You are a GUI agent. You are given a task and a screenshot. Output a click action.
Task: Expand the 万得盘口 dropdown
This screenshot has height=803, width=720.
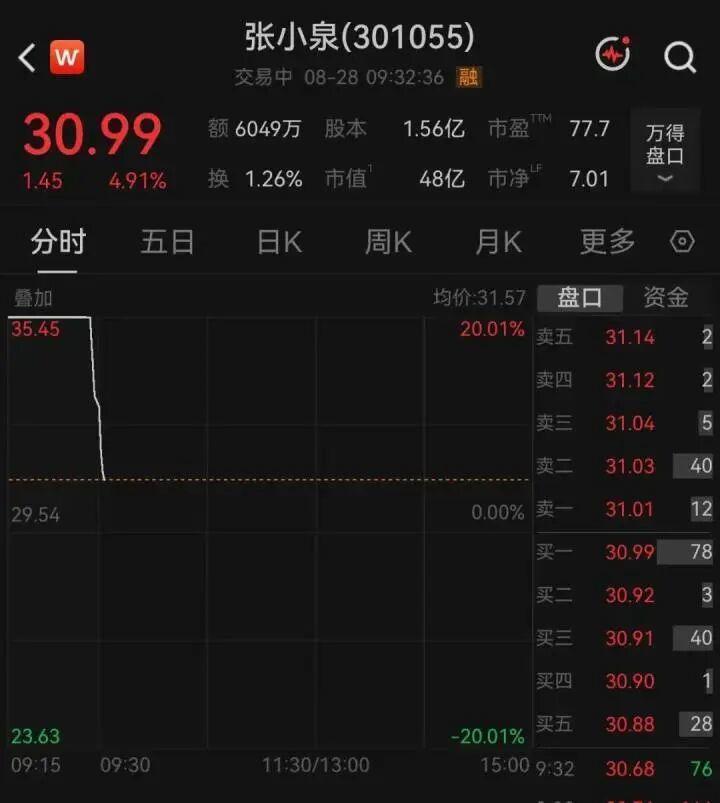[x=665, y=151]
